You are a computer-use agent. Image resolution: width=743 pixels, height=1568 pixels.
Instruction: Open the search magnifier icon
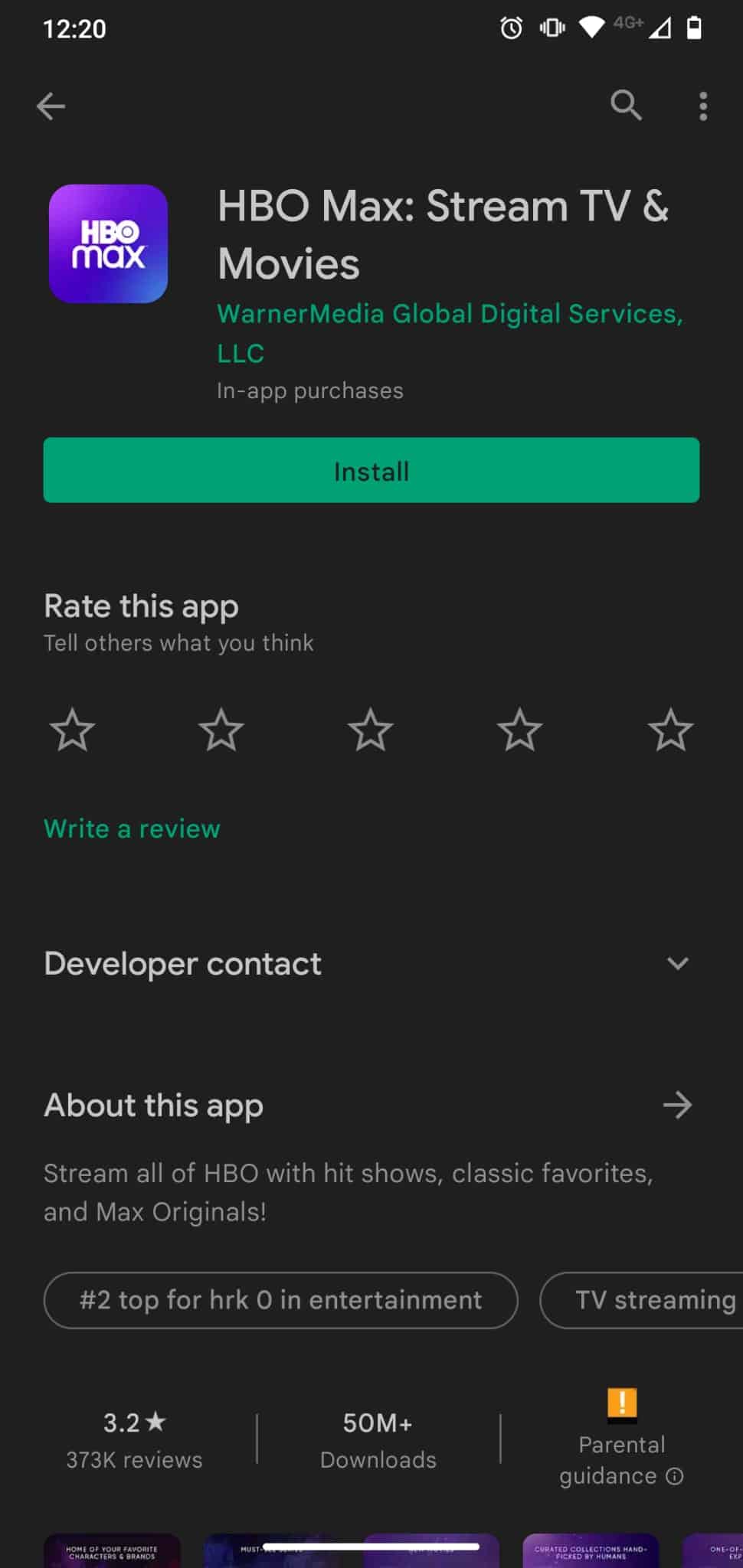626,106
